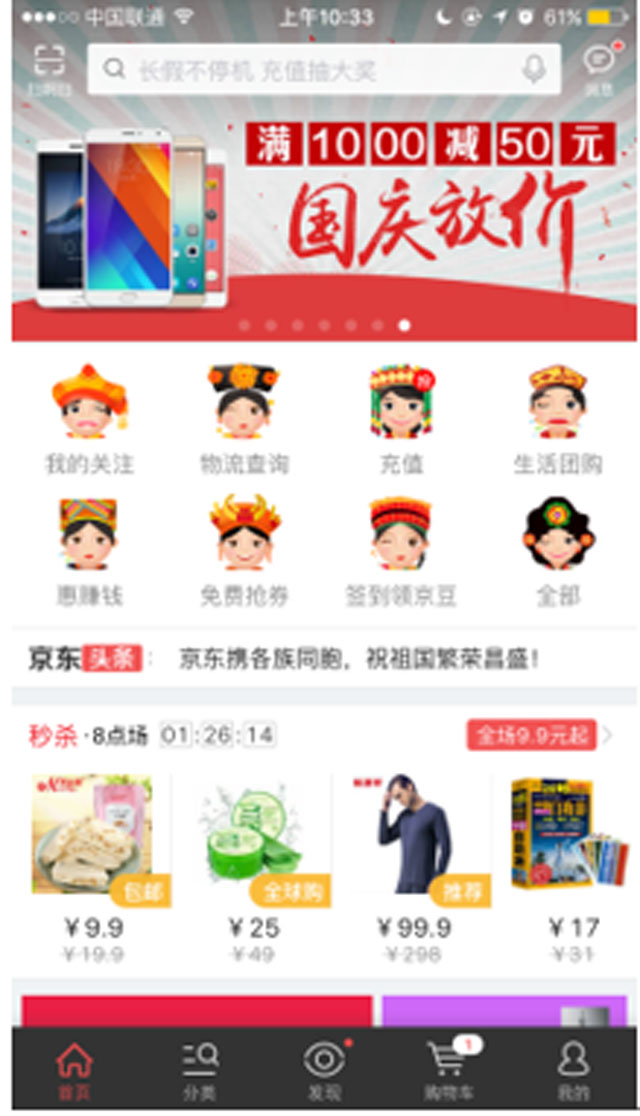Switch to the 分类 categories tab
The image size is (640, 1116).
(199, 1070)
